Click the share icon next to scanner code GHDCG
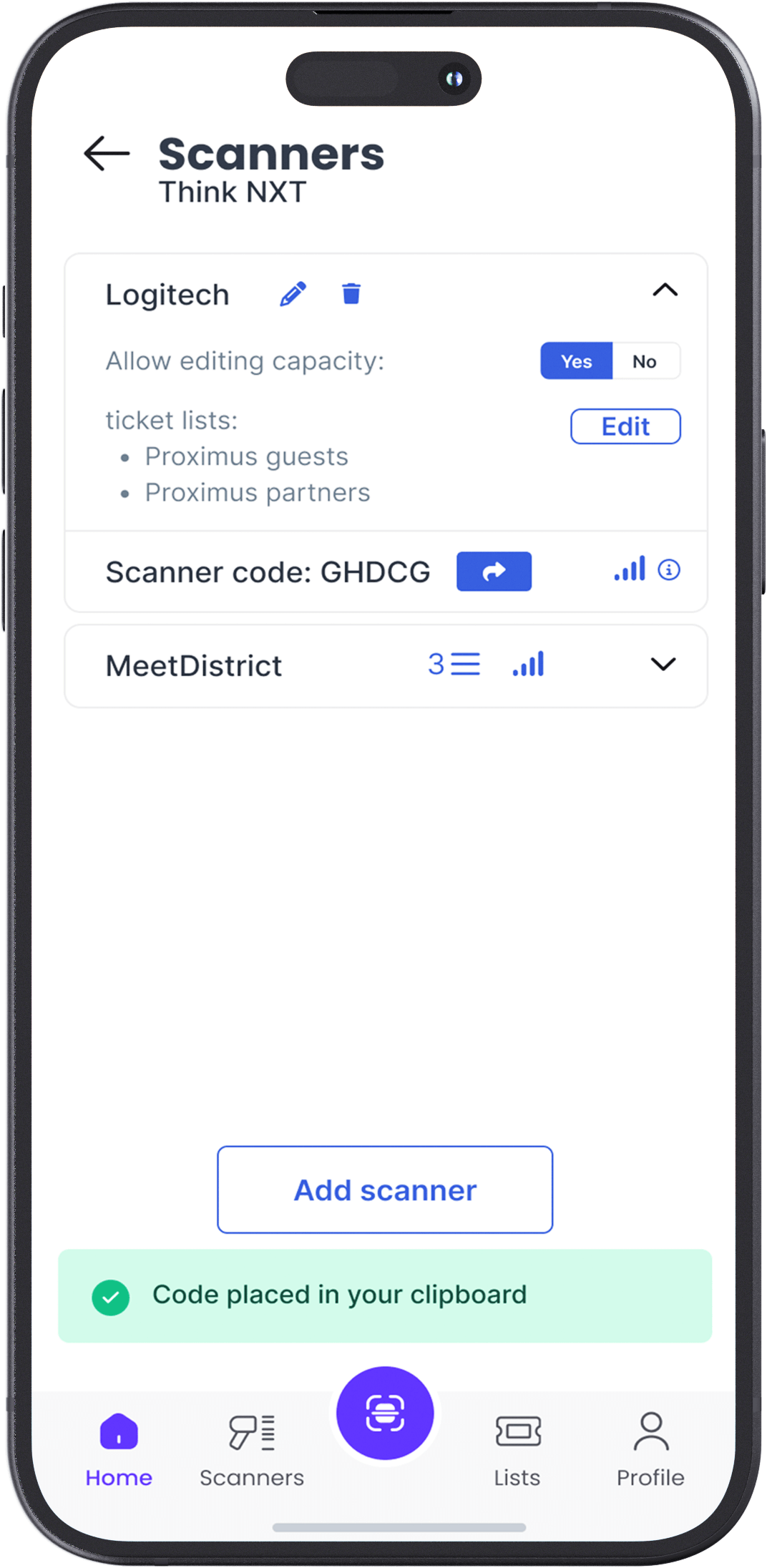 (x=494, y=572)
